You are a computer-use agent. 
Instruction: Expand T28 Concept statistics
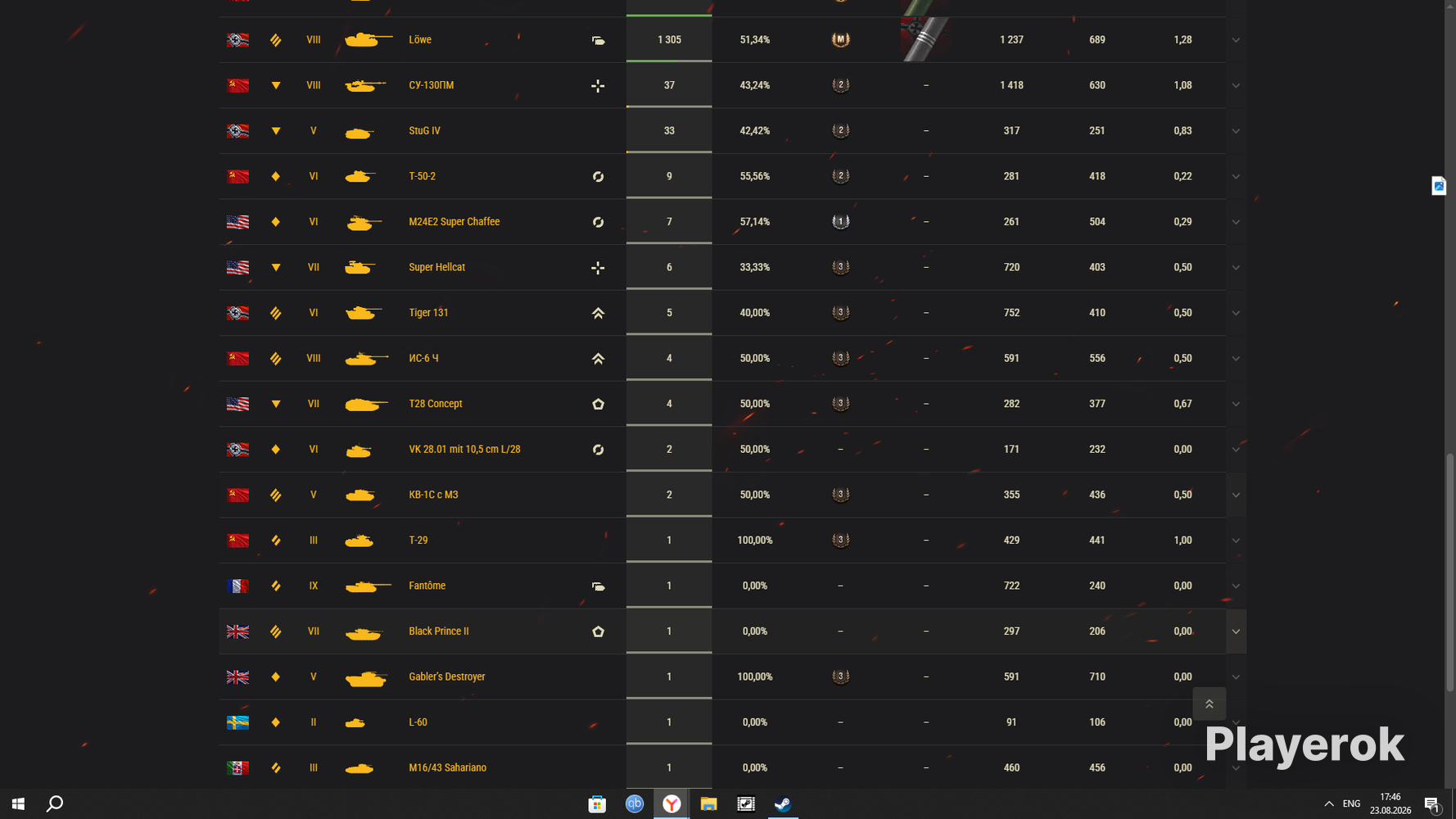[x=1236, y=404]
